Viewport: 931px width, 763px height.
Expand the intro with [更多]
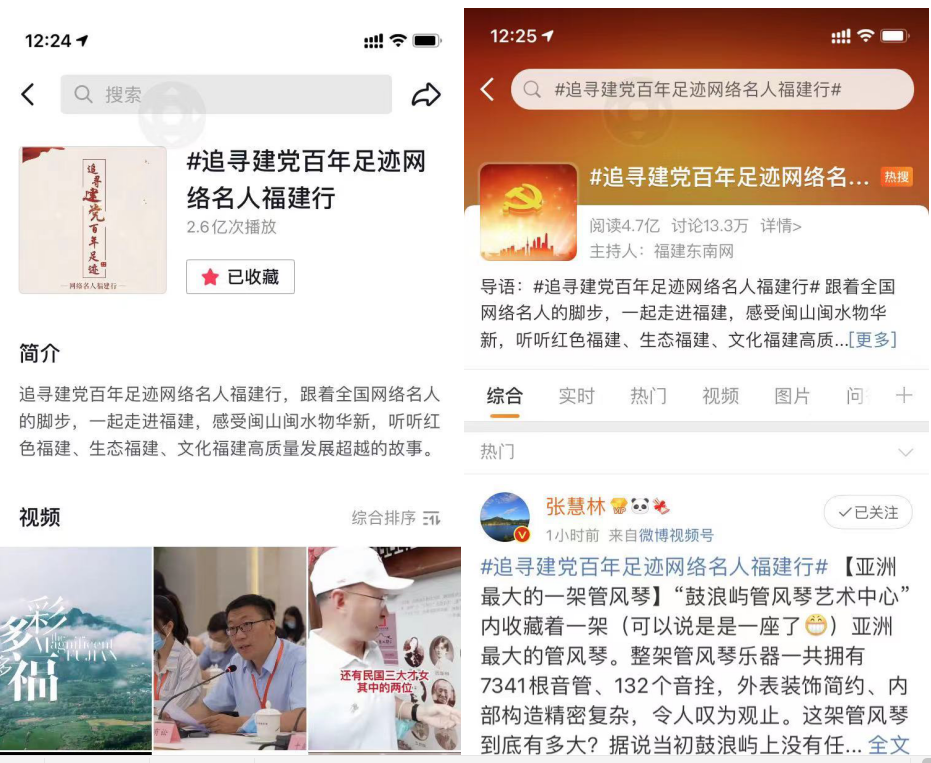coord(872,340)
